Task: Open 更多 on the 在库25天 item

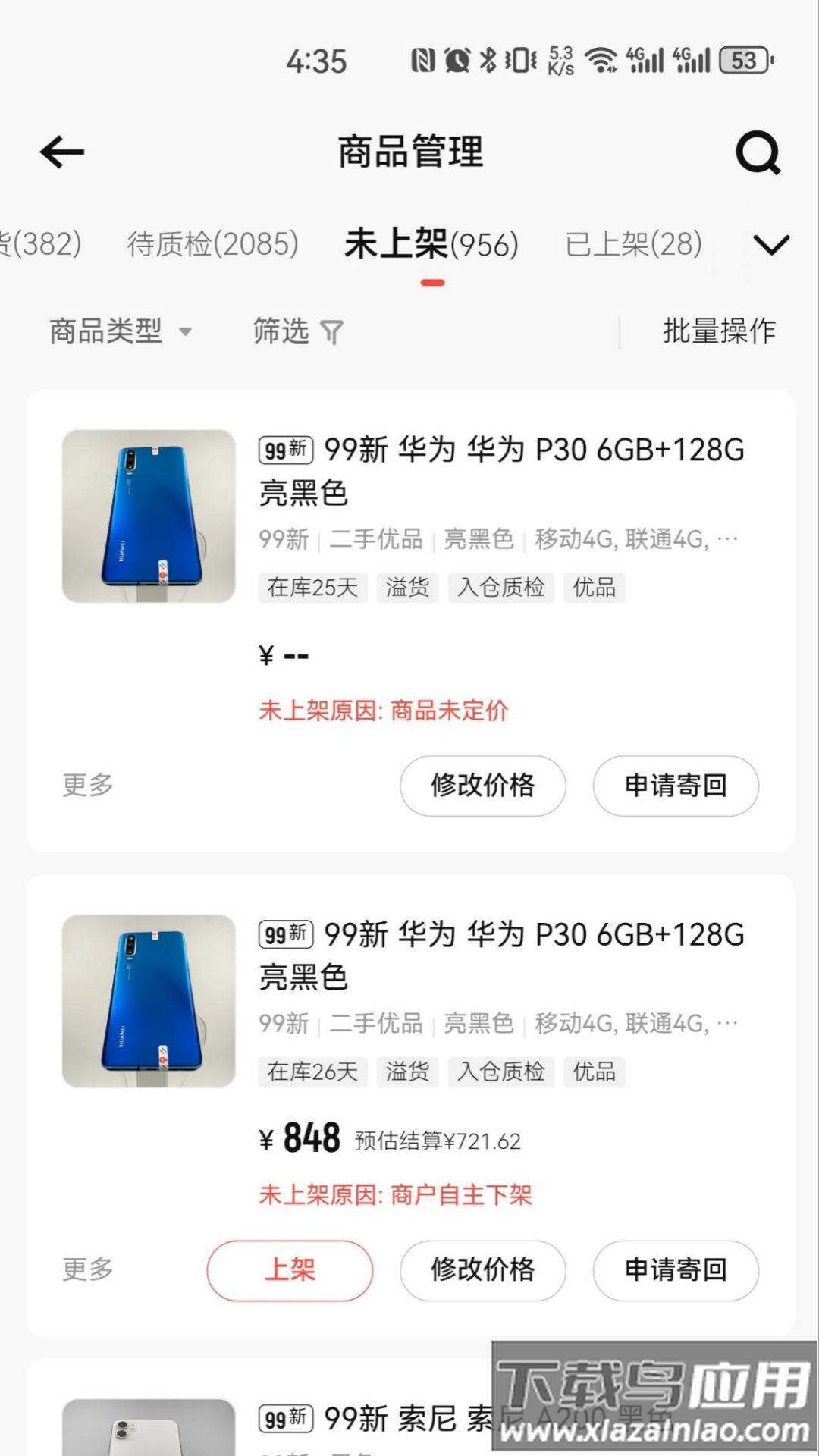Action: (88, 786)
